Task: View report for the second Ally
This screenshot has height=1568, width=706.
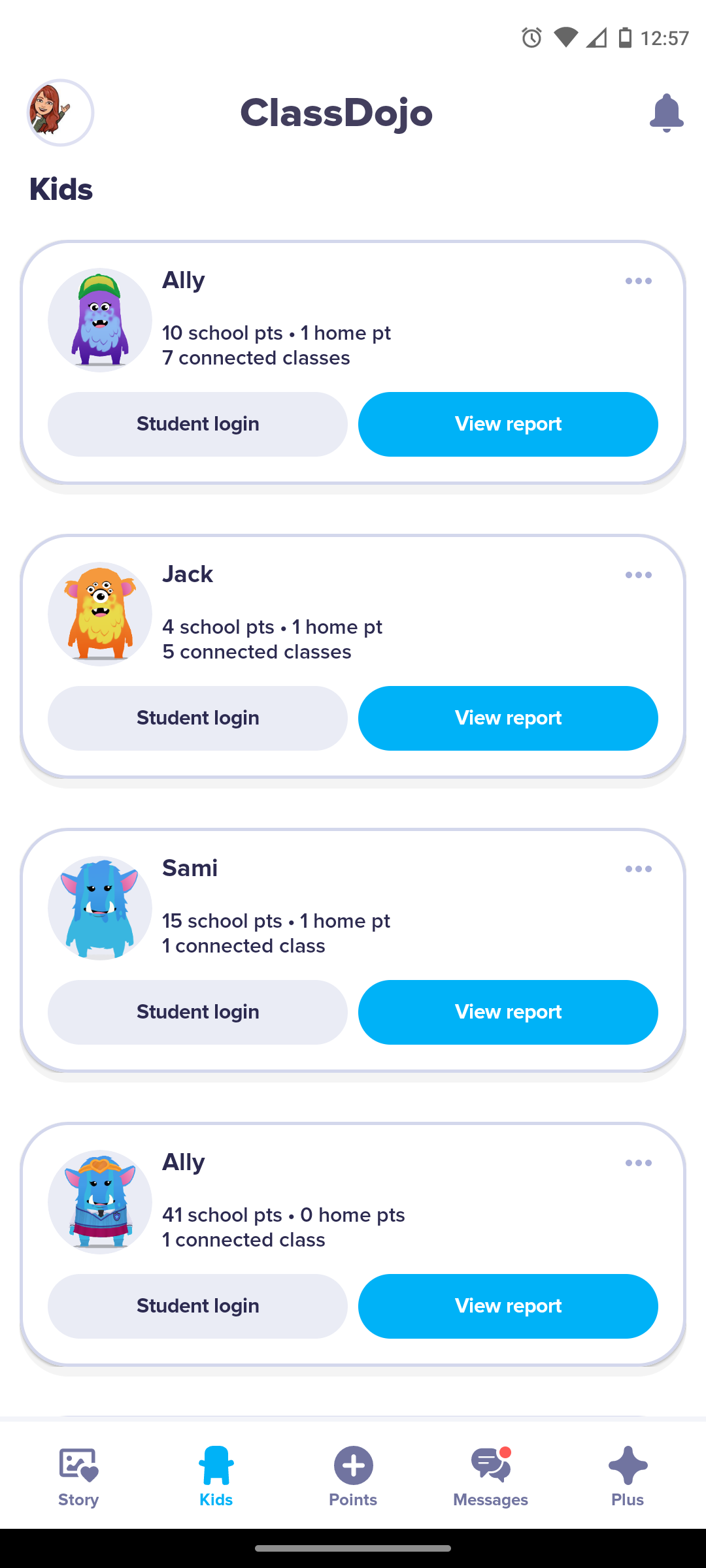Action: pyautogui.click(x=508, y=1305)
